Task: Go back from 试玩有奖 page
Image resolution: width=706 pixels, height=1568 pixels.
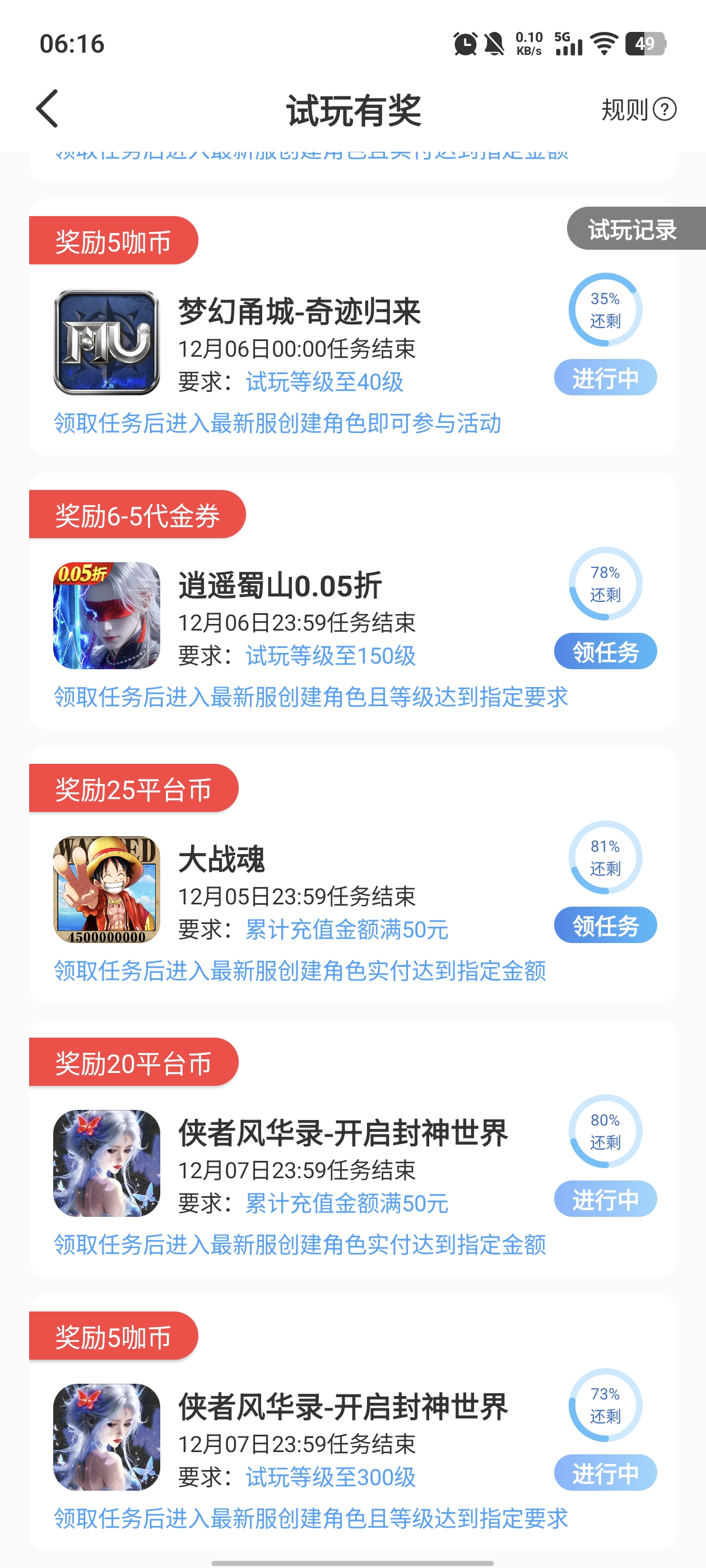Action: (48, 109)
